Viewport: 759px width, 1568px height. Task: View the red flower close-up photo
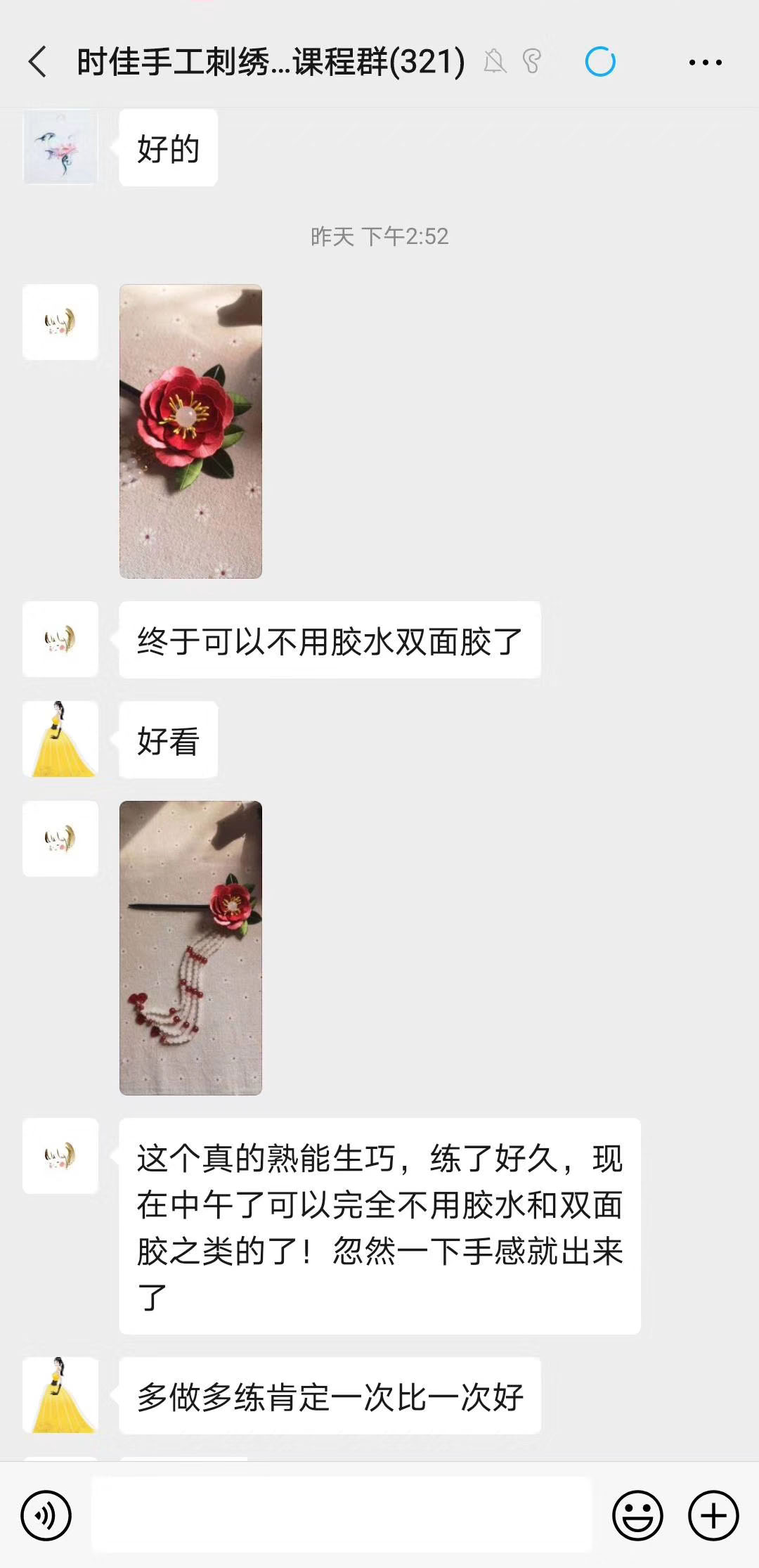pyautogui.click(x=190, y=431)
